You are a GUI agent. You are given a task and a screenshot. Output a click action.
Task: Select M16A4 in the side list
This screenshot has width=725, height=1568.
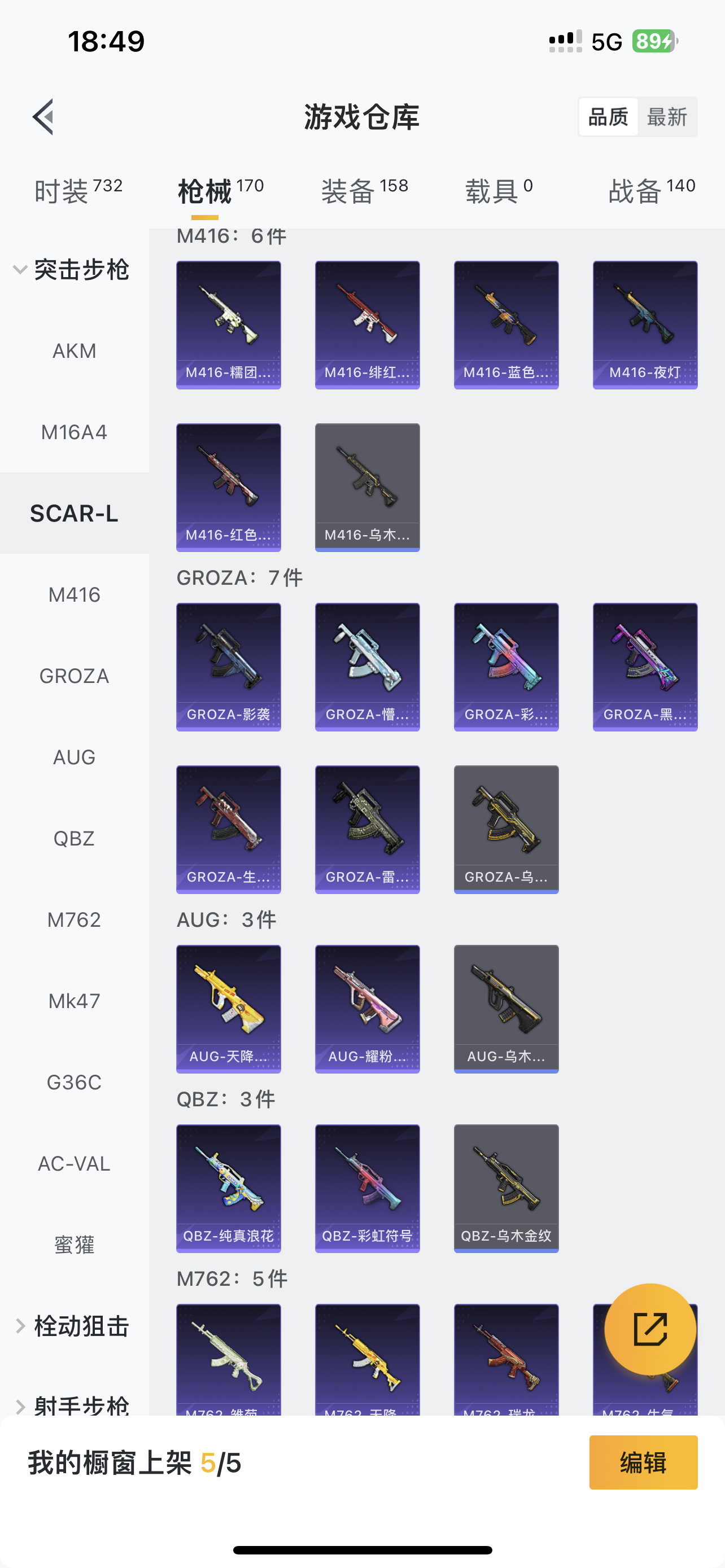(75, 432)
